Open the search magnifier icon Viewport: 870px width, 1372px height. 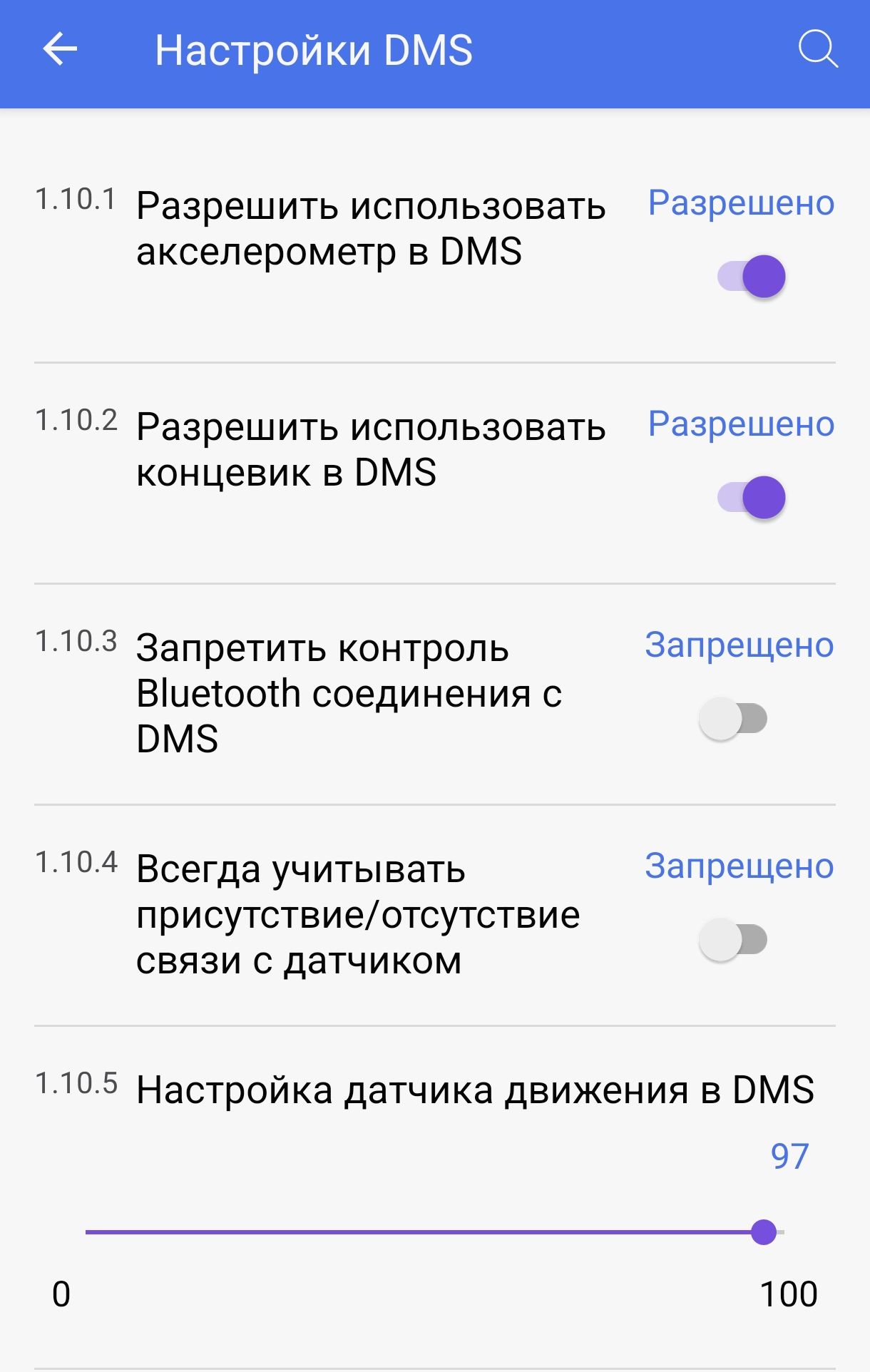pyautogui.click(x=817, y=50)
